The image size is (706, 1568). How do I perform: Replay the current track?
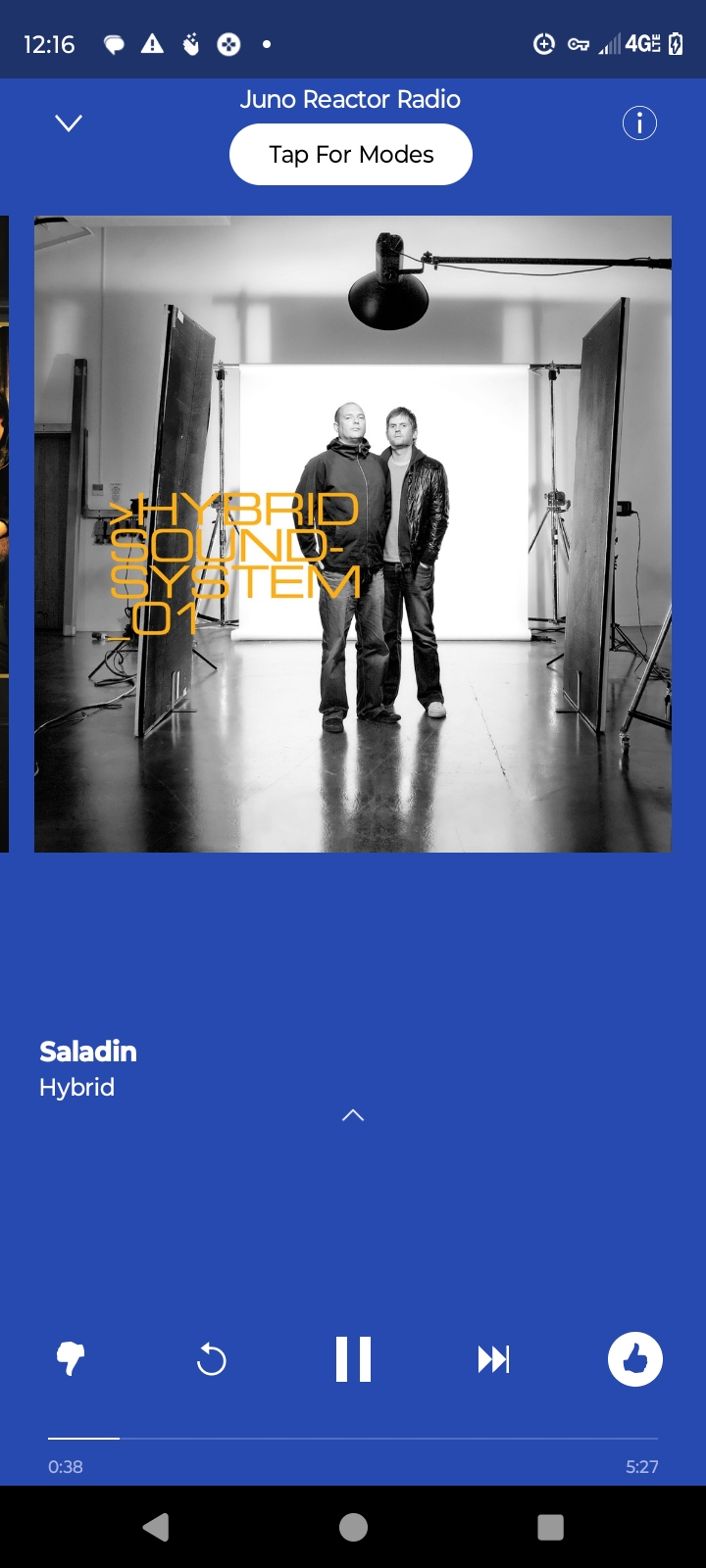click(211, 1359)
